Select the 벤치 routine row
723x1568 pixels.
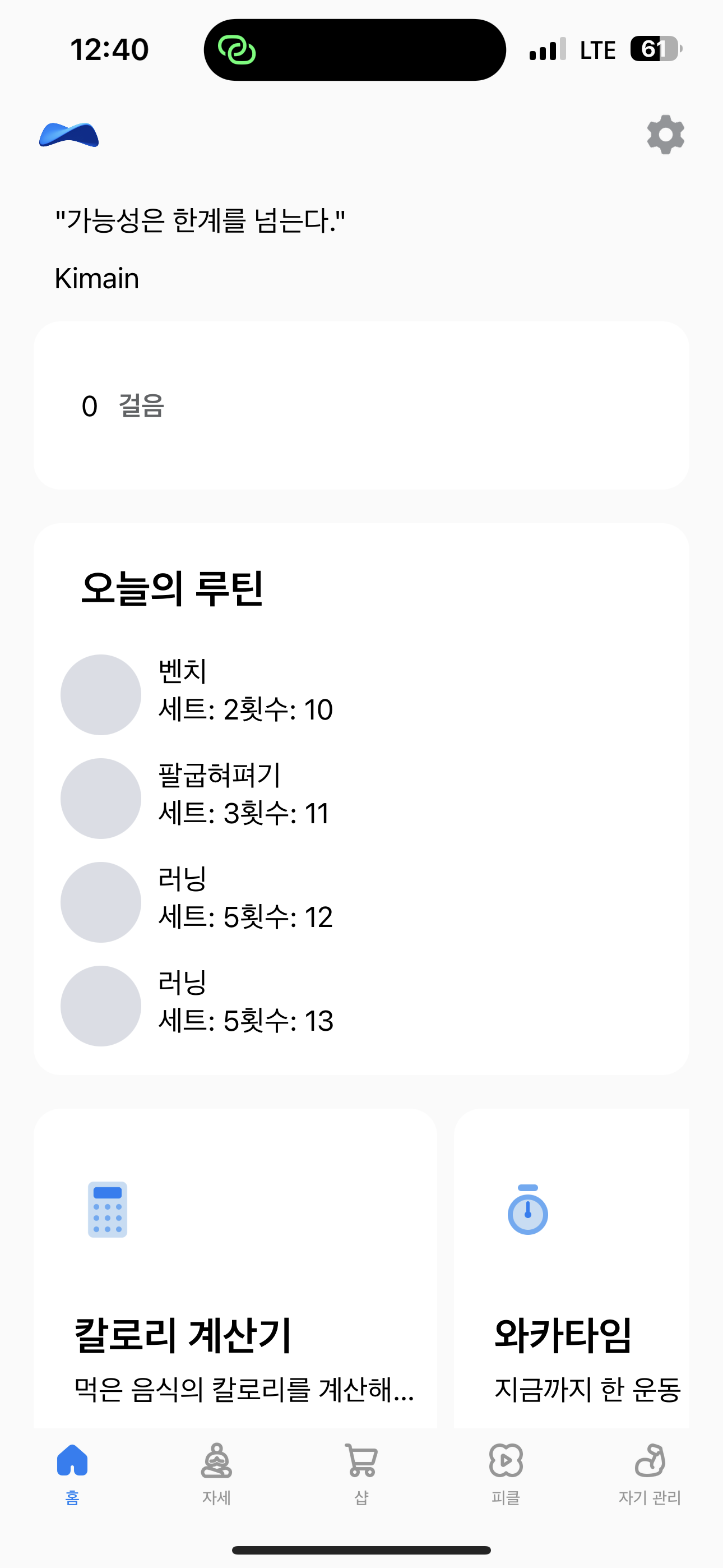pyautogui.click(x=361, y=694)
